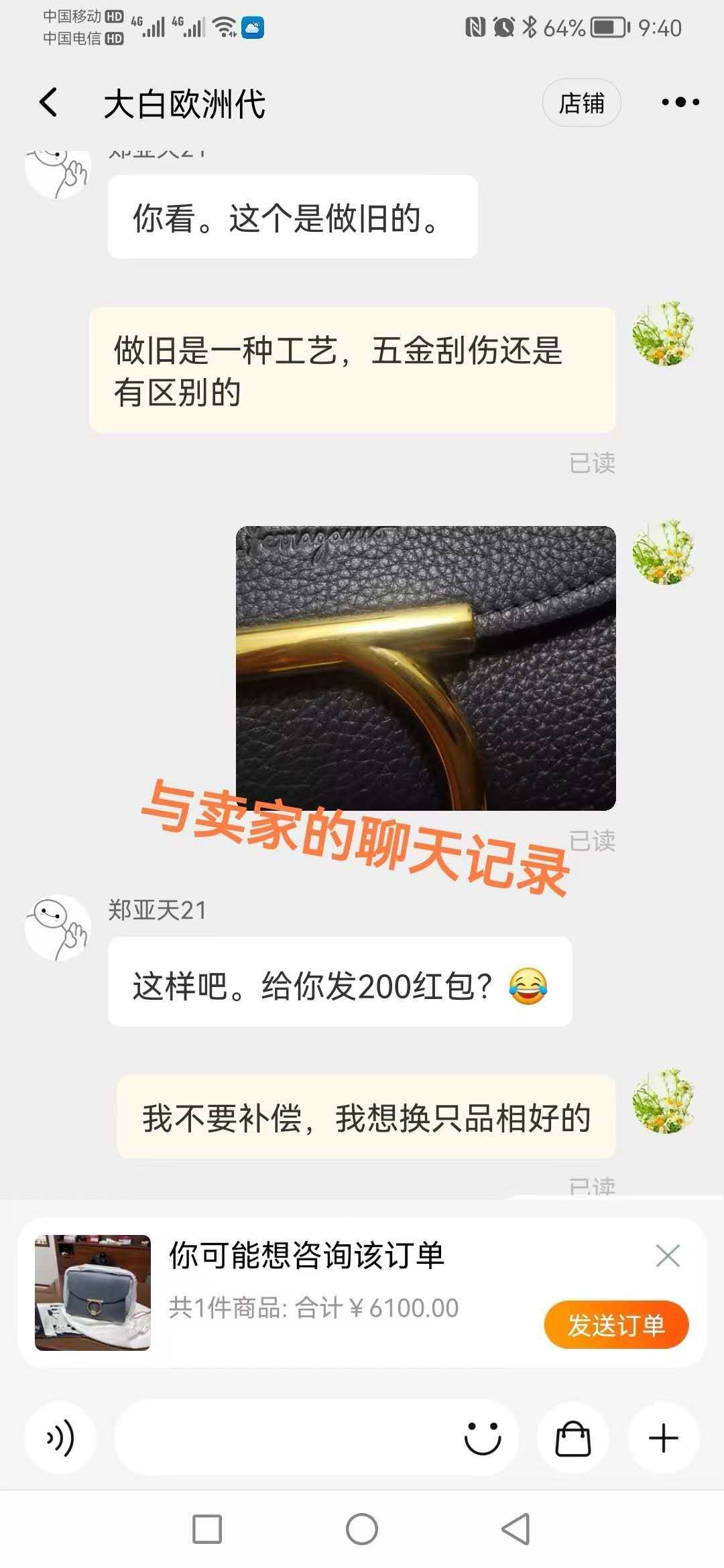Open 郑亚天21's avatar next to the 200红包 message
The height and width of the screenshot is (1568, 724).
58,928
